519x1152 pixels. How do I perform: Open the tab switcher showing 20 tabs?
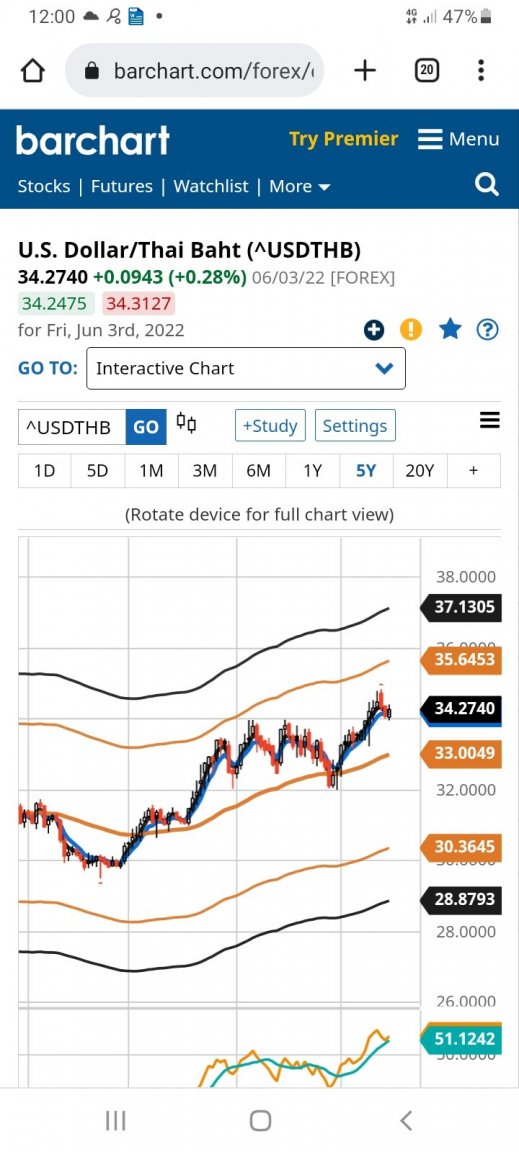tap(426, 71)
